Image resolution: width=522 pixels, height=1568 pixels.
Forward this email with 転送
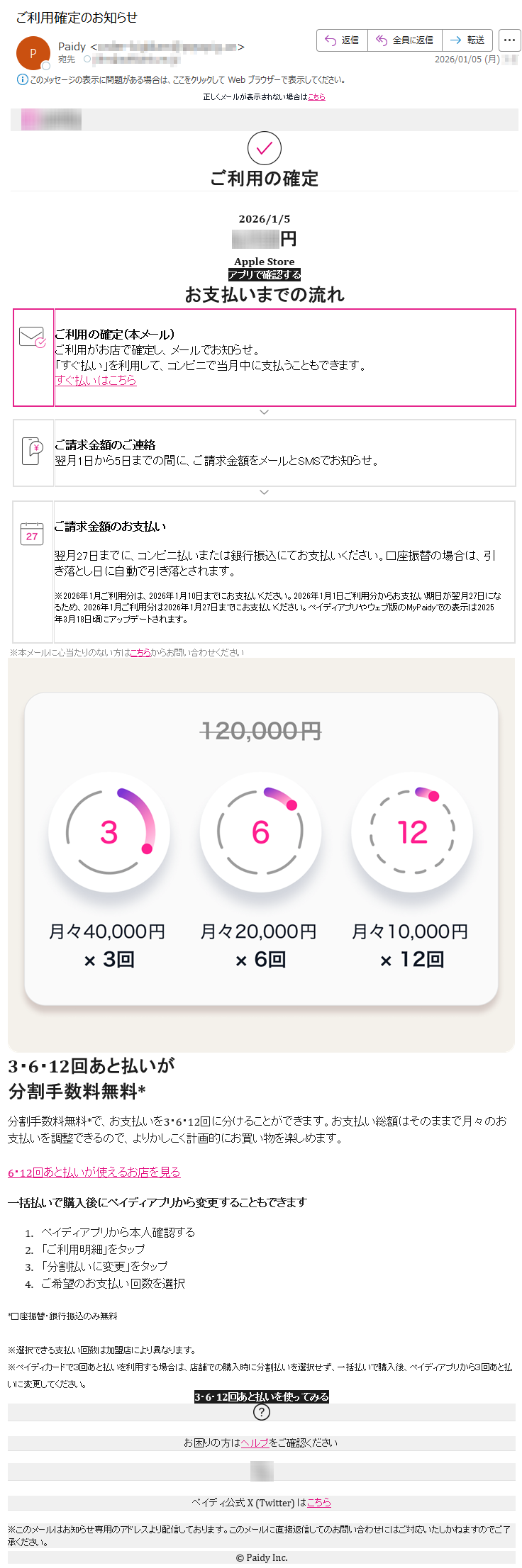tap(467, 40)
